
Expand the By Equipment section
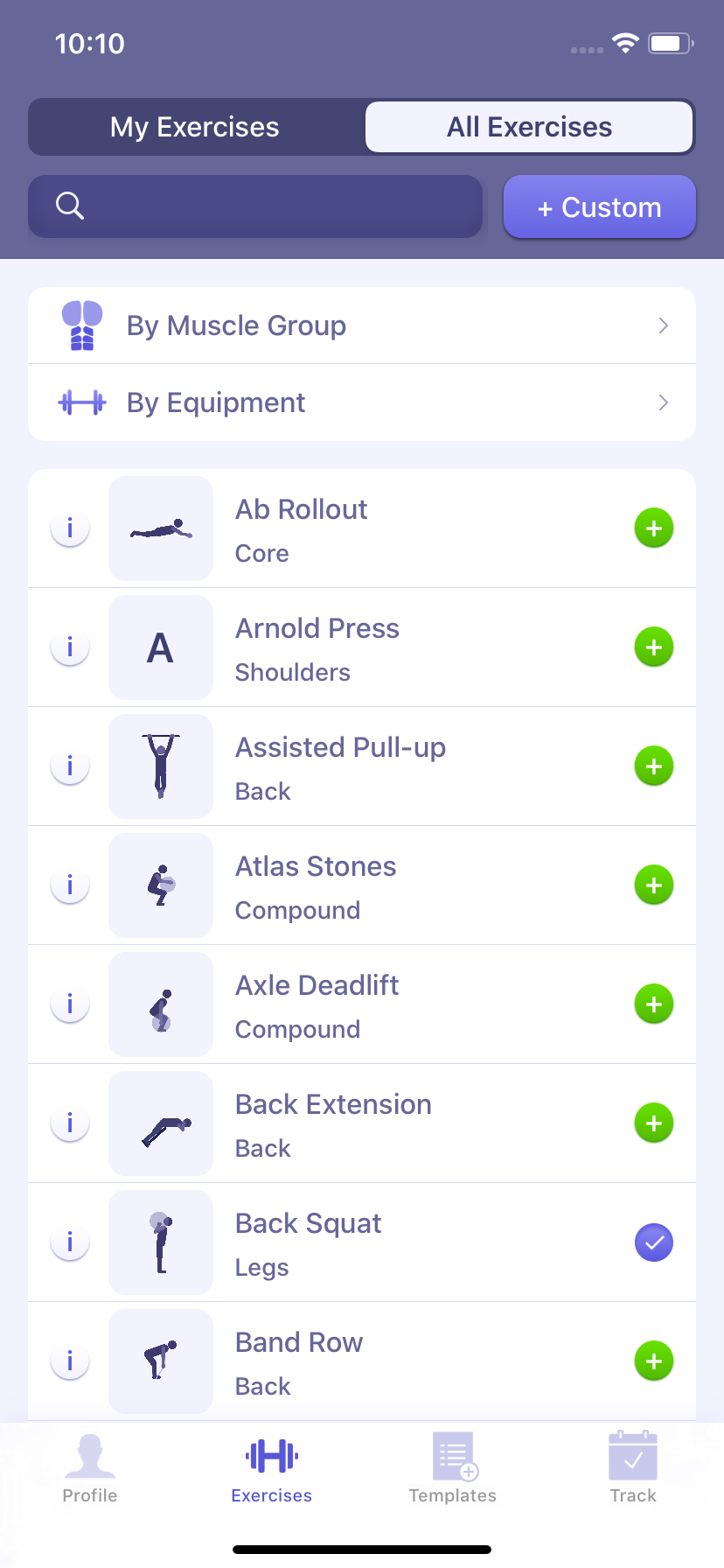[361, 402]
